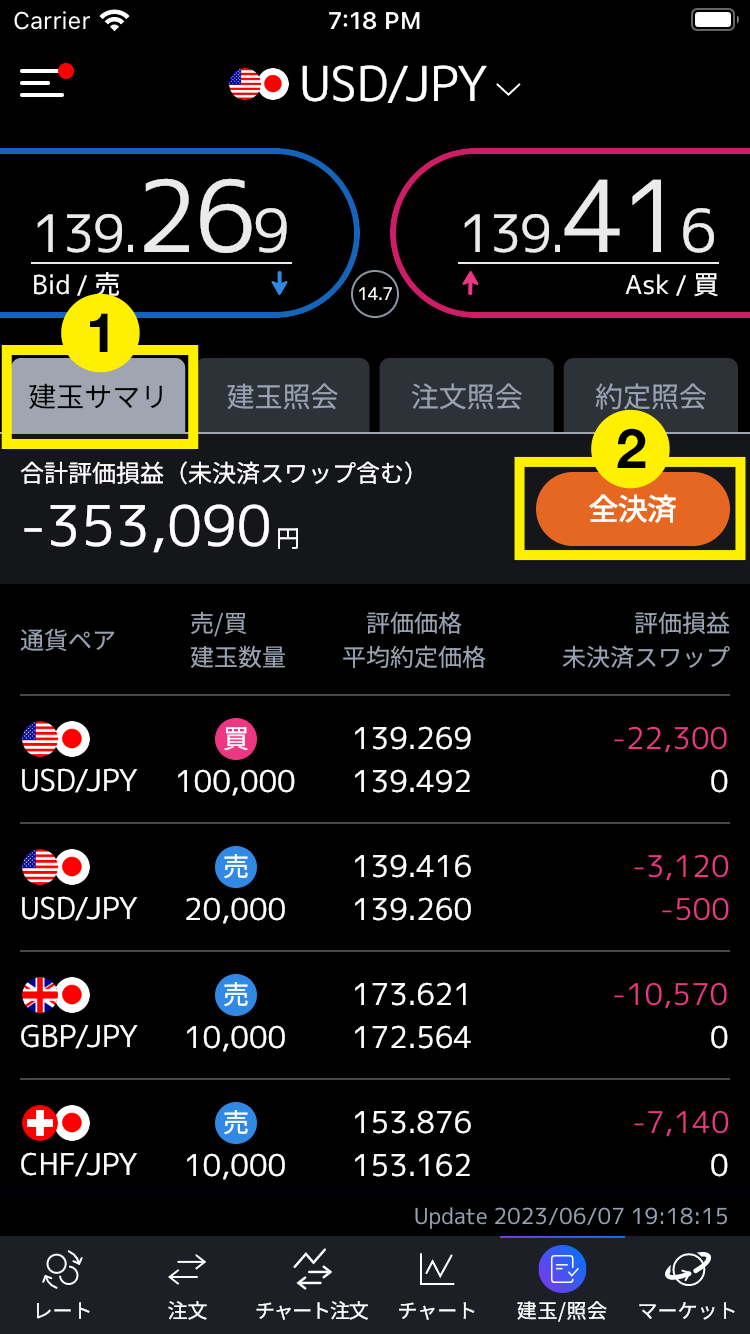Open the CHF/JPY sell position row
The width and height of the screenshot is (750, 1334).
375,1143
